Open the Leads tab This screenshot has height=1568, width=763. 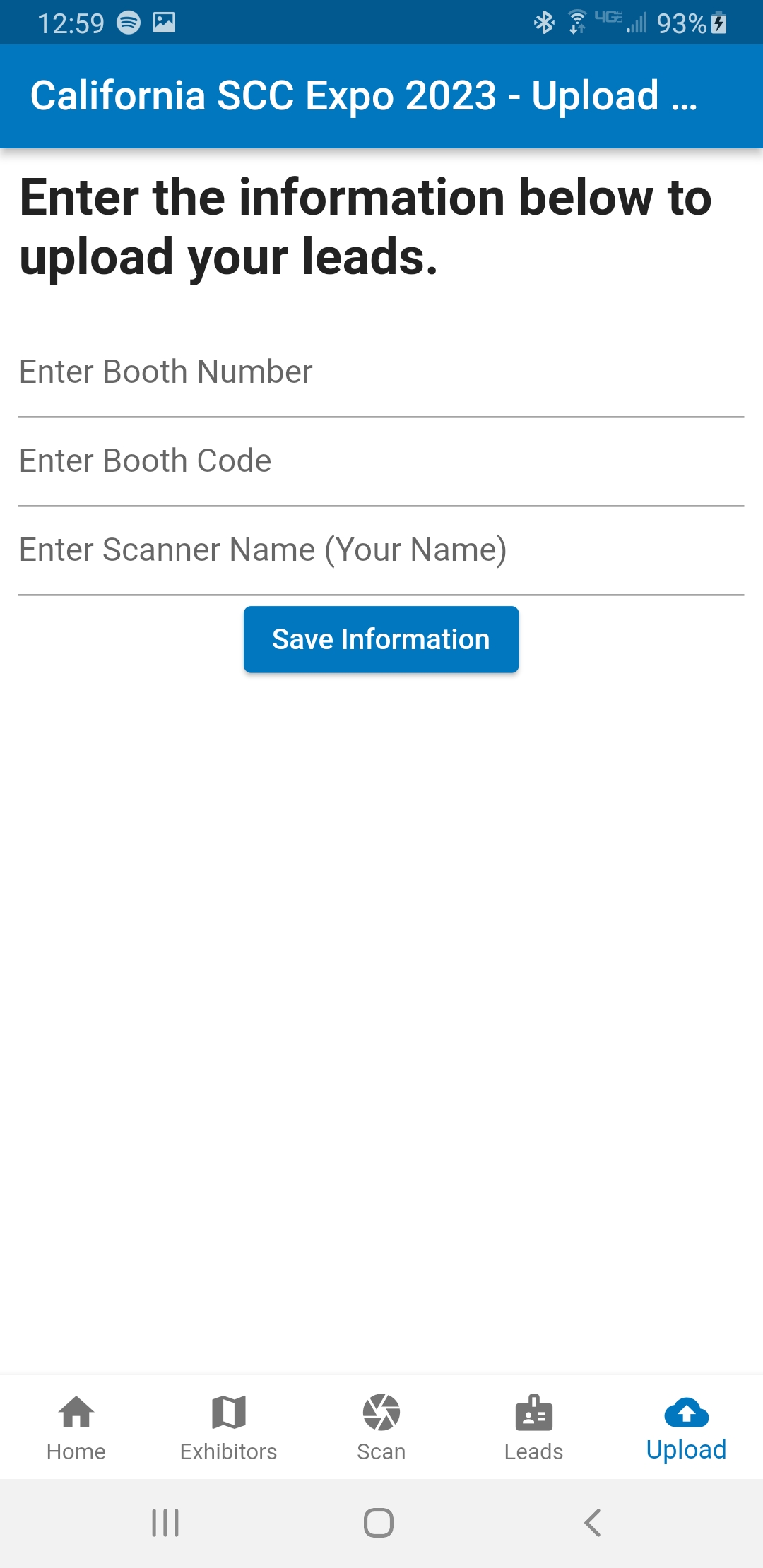(x=534, y=1427)
